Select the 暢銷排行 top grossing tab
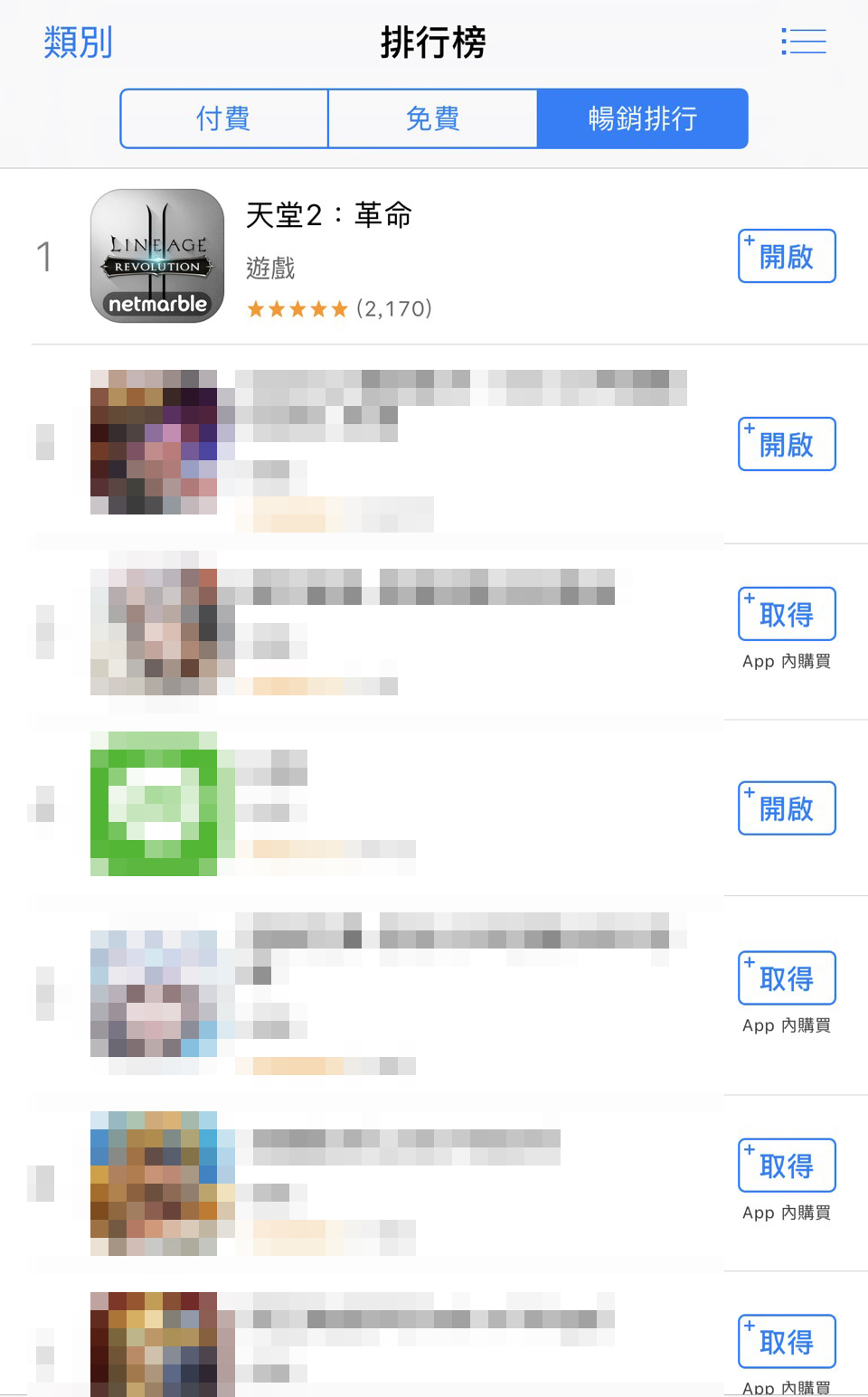Image resolution: width=868 pixels, height=1397 pixels. tap(643, 118)
